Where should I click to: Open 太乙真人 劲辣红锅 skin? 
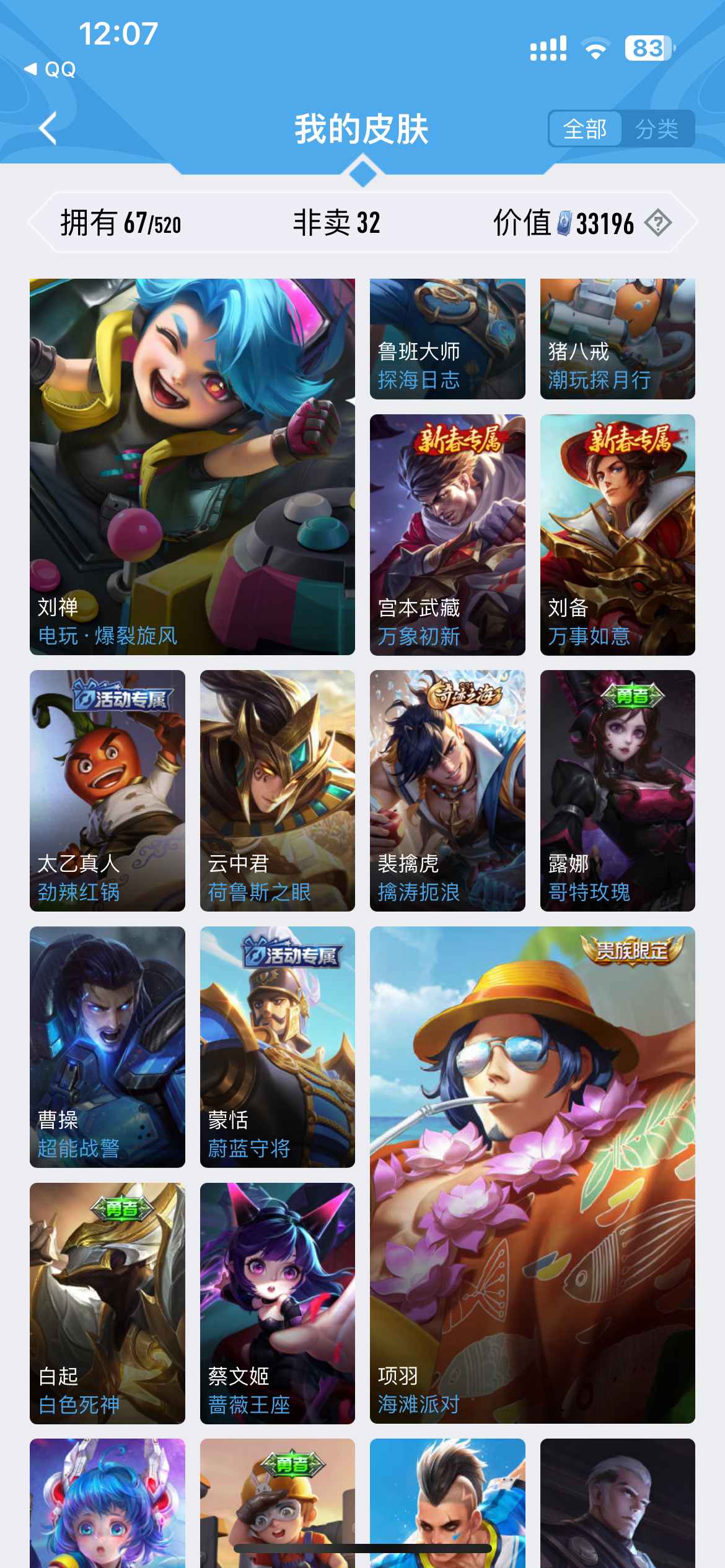click(x=107, y=790)
